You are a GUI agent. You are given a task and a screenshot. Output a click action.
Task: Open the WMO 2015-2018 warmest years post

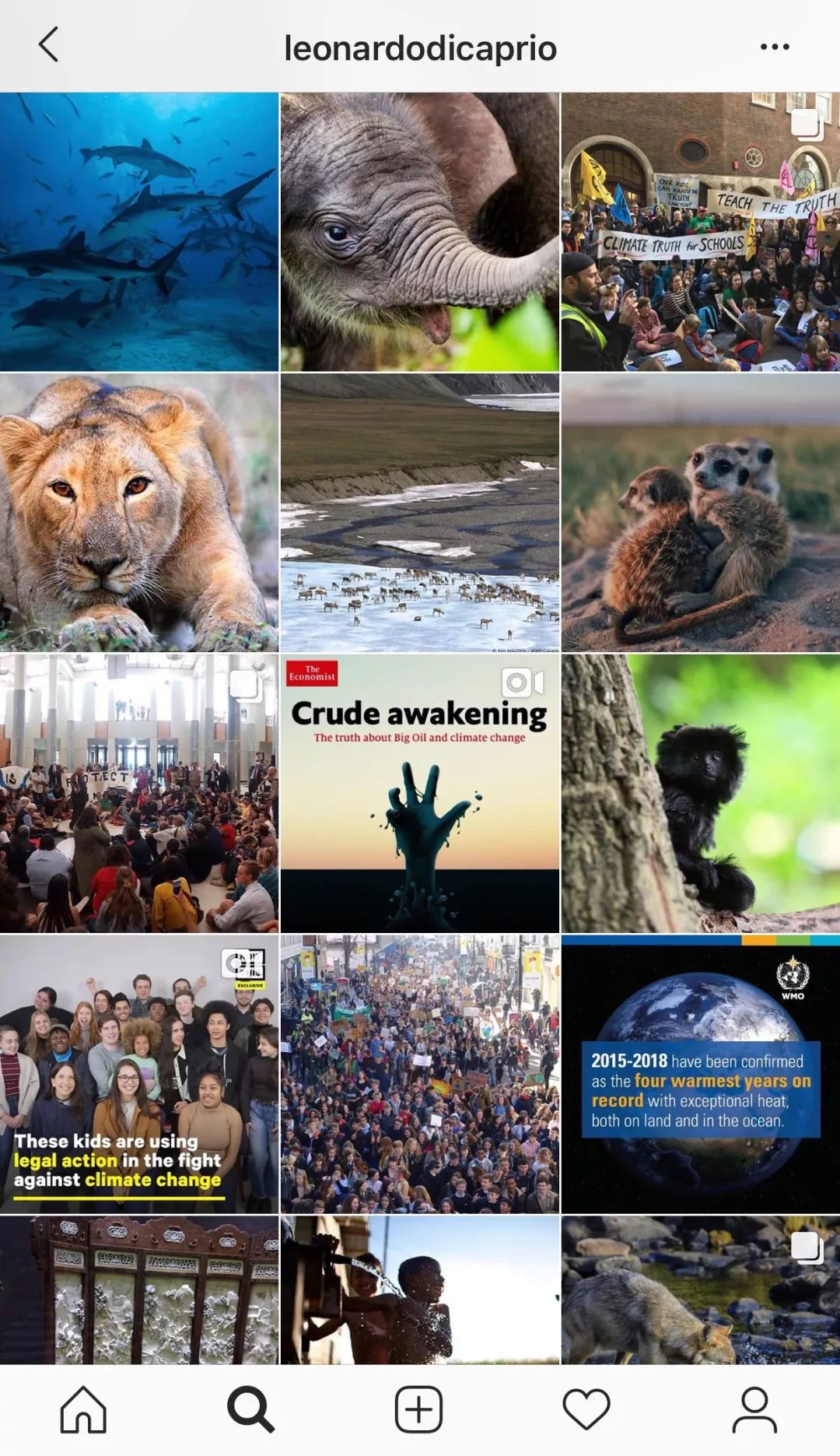tap(701, 1075)
